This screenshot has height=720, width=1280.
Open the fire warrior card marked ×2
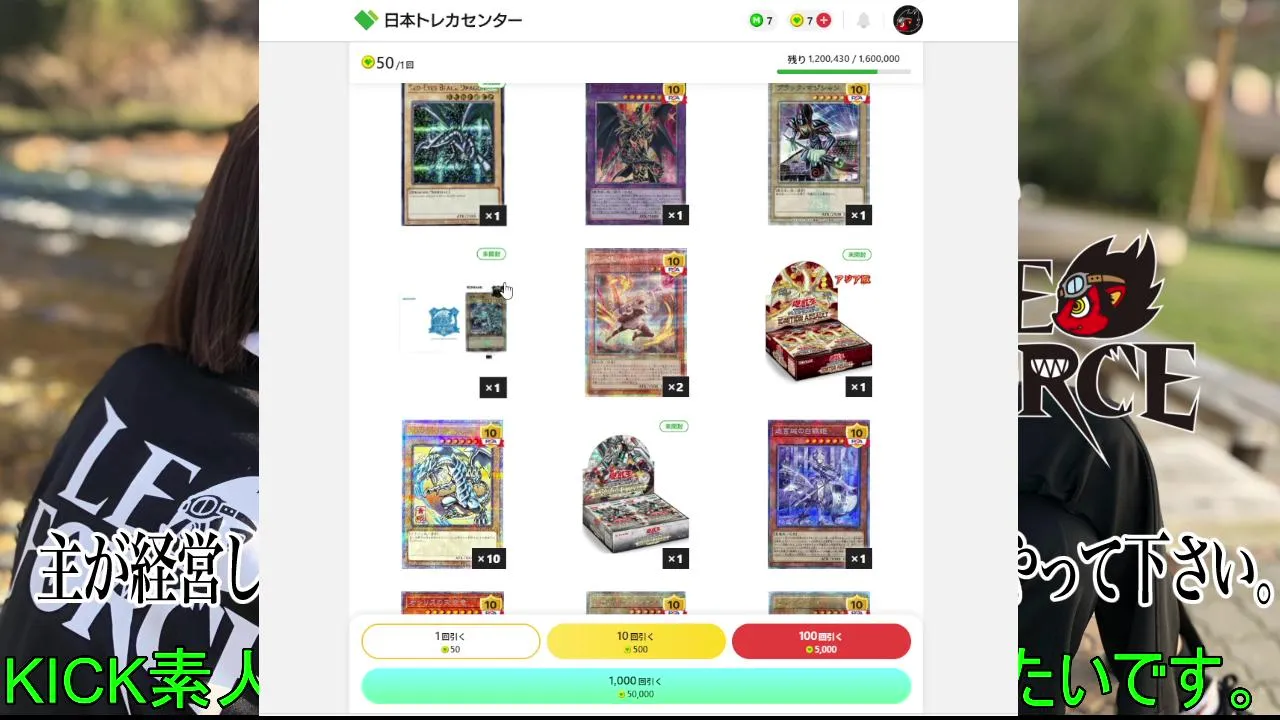635,322
